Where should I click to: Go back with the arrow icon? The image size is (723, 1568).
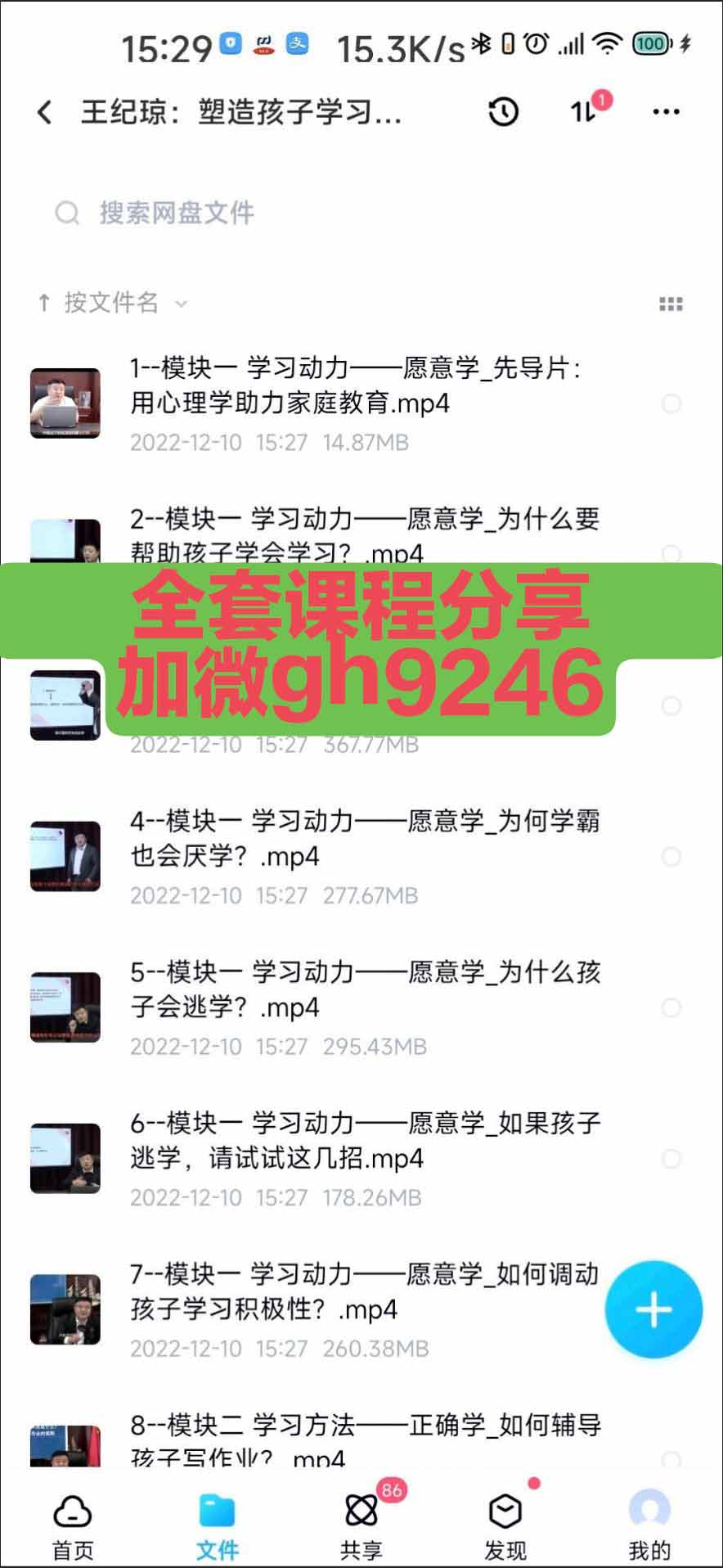pos(45,112)
